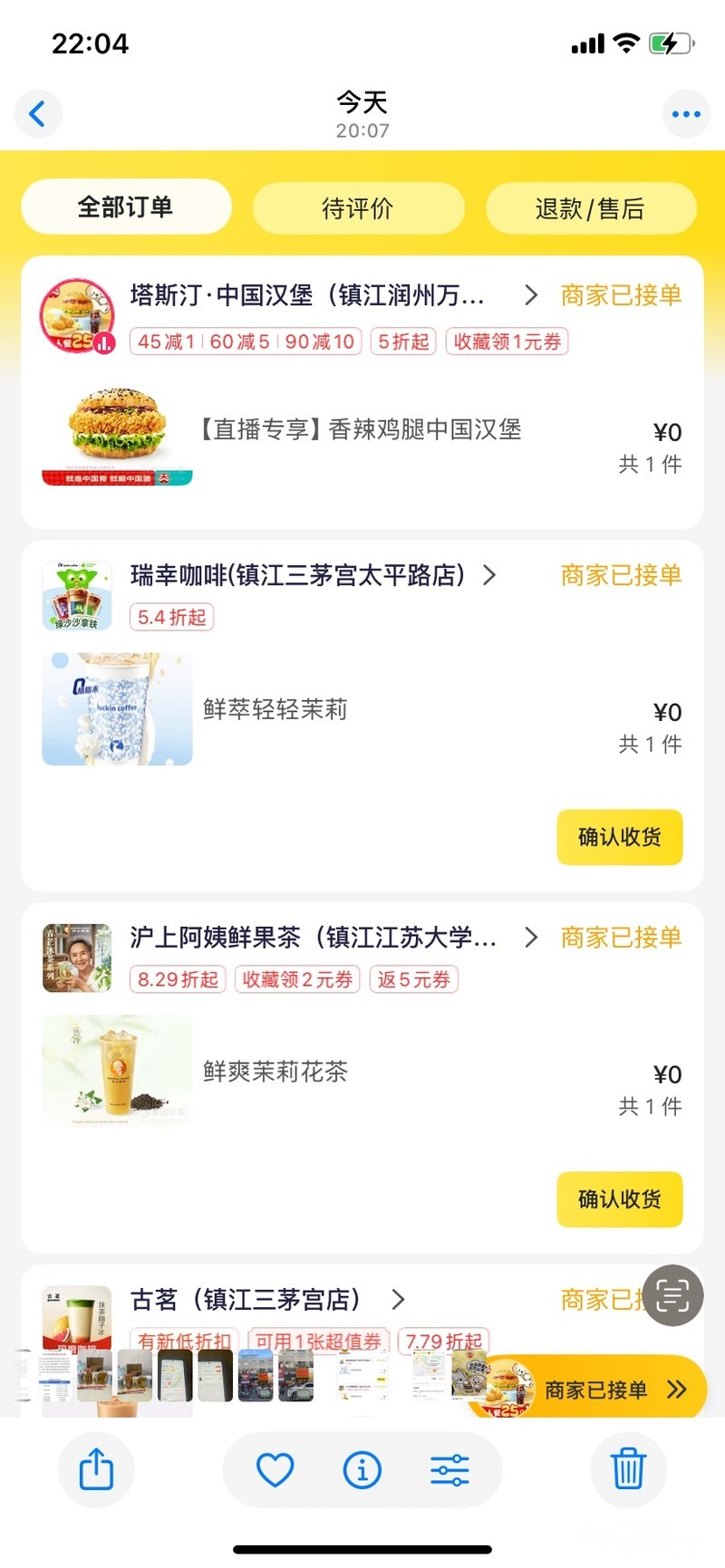725x1568 pixels.
Task: Share this photo
Action: pyautogui.click(x=96, y=1469)
